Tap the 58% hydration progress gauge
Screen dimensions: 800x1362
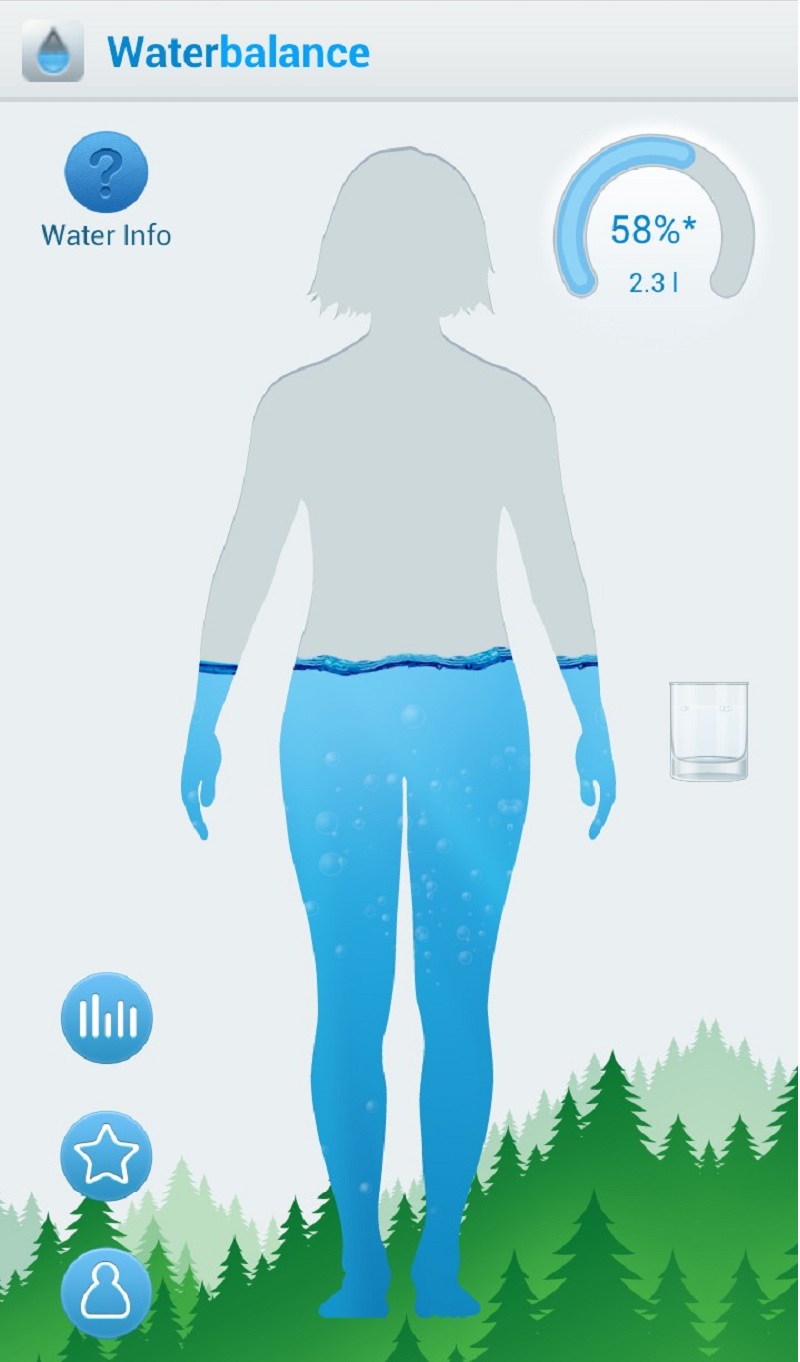point(653,230)
